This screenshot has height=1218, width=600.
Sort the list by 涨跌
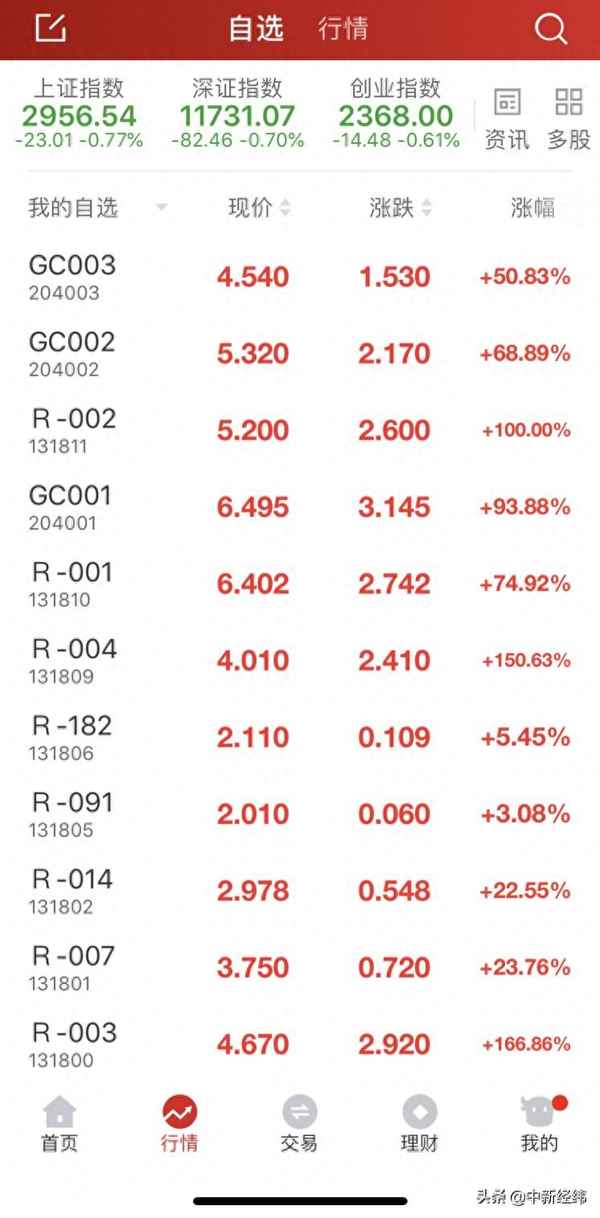pyautogui.click(x=401, y=208)
